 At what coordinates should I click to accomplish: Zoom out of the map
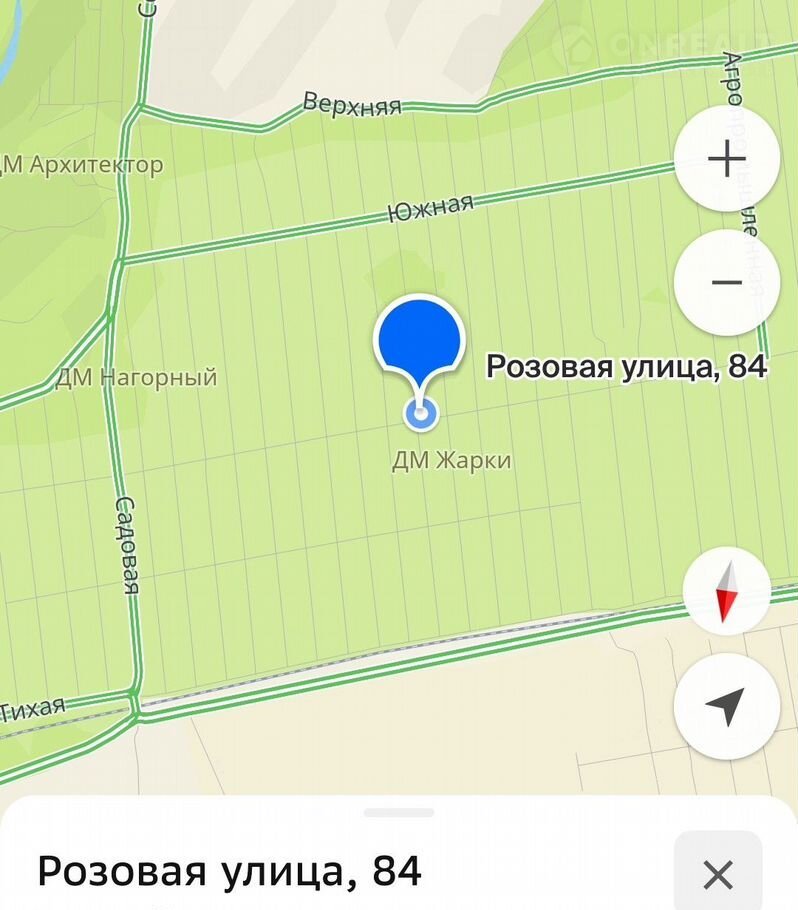click(726, 282)
